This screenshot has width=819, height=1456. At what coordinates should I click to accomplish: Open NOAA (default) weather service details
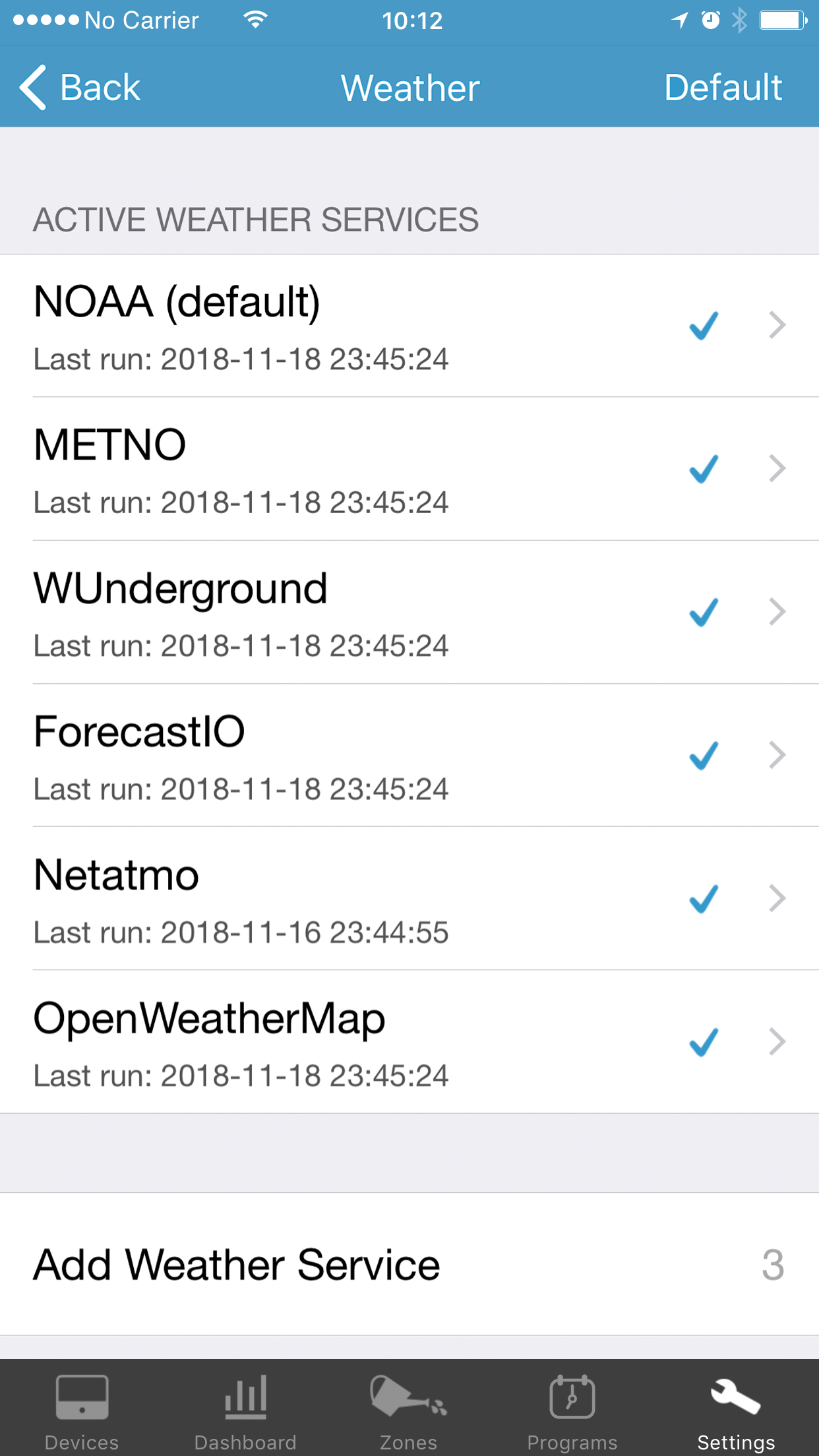(409, 326)
